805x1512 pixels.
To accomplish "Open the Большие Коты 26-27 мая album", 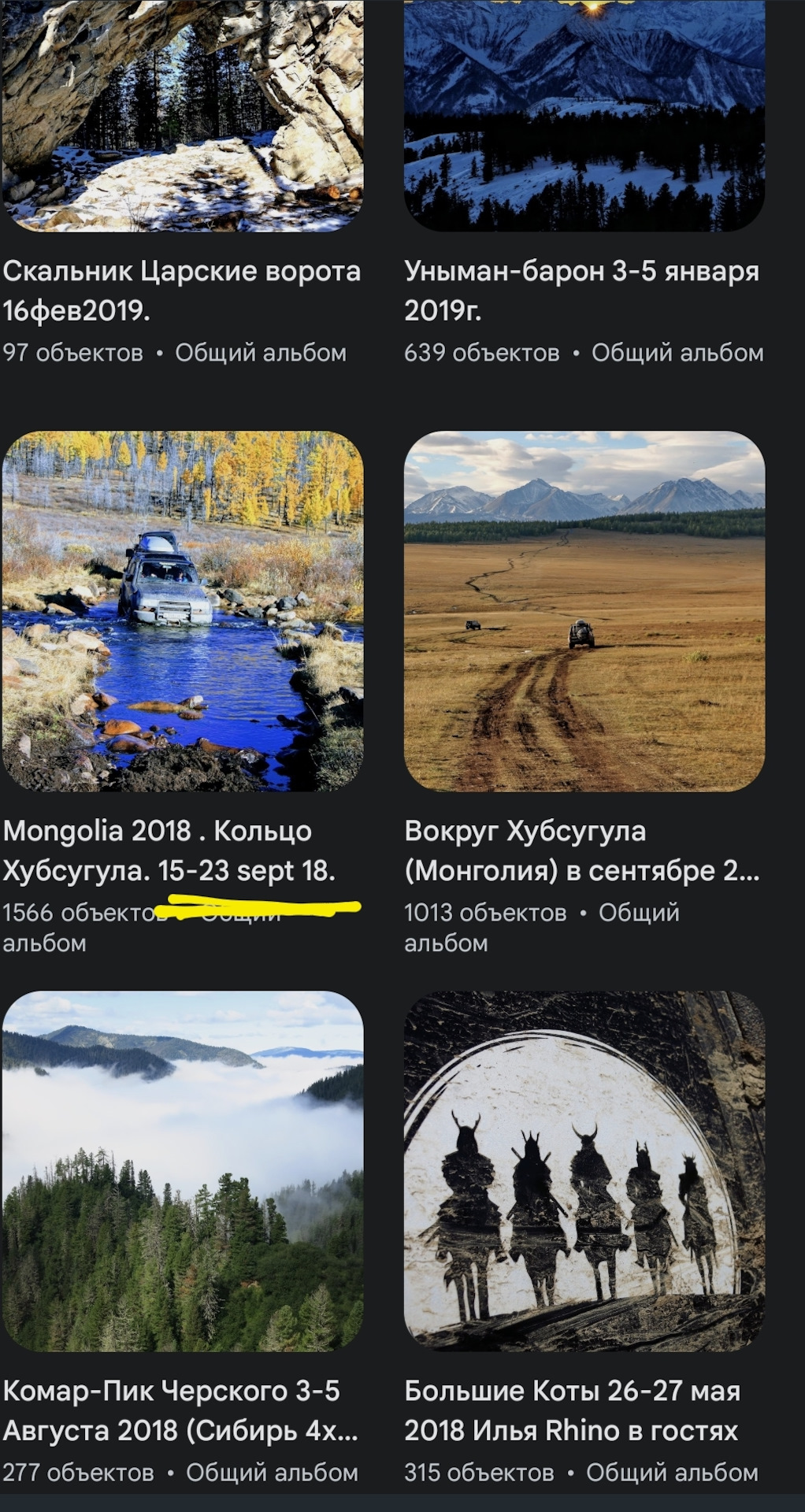I will coord(584,1171).
